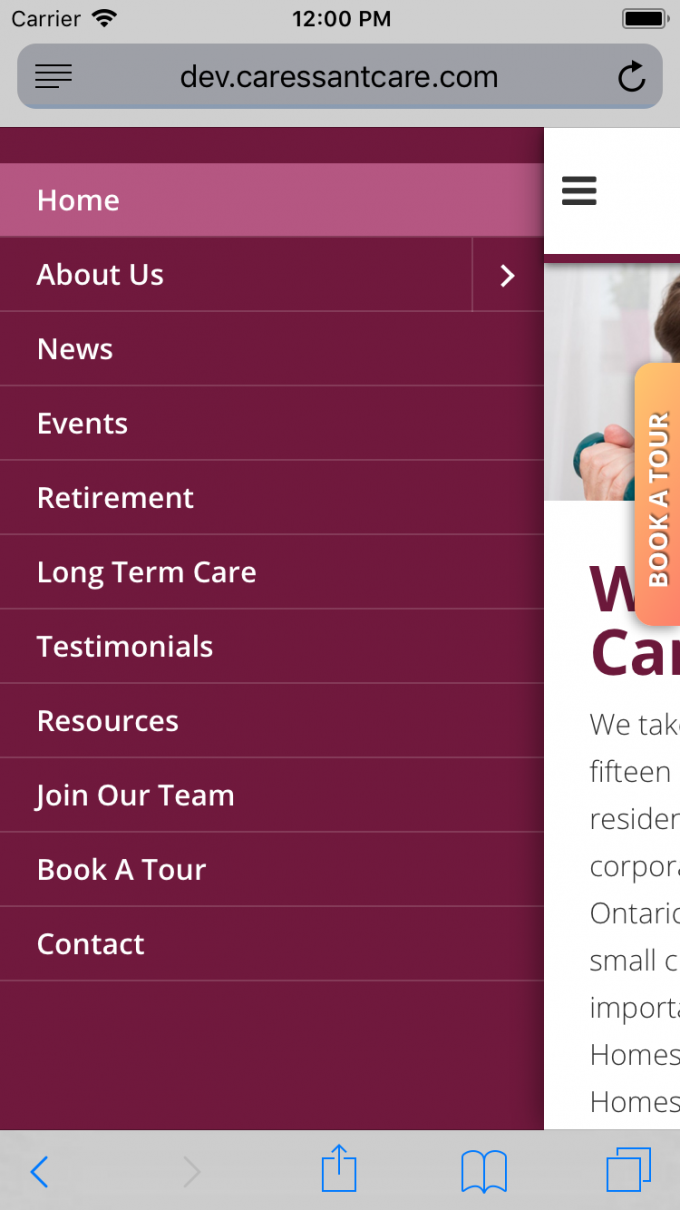The width and height of the screenshot is (680, 1210).
Task: Open the Safari share sheet
Action: pyautogui.click(x=339, y=1169)
